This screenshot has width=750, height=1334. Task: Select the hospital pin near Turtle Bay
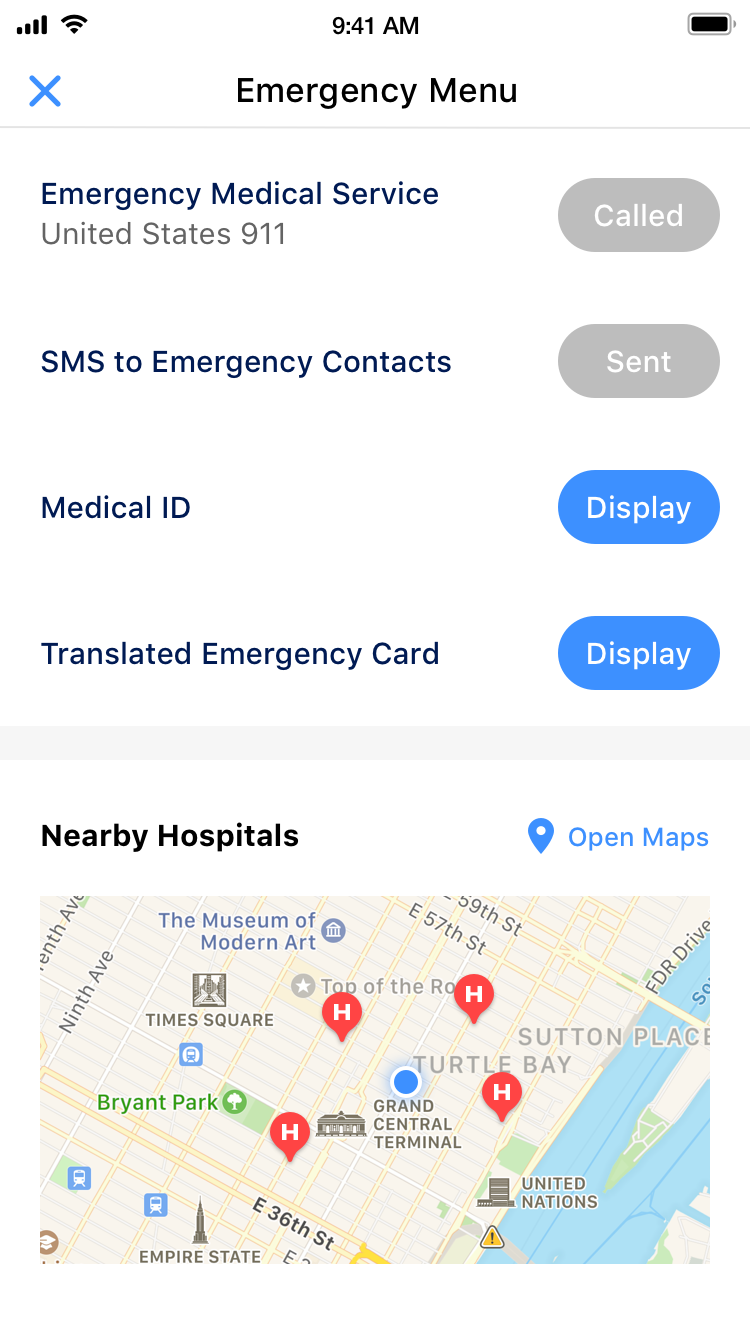tap(502, 1092)
